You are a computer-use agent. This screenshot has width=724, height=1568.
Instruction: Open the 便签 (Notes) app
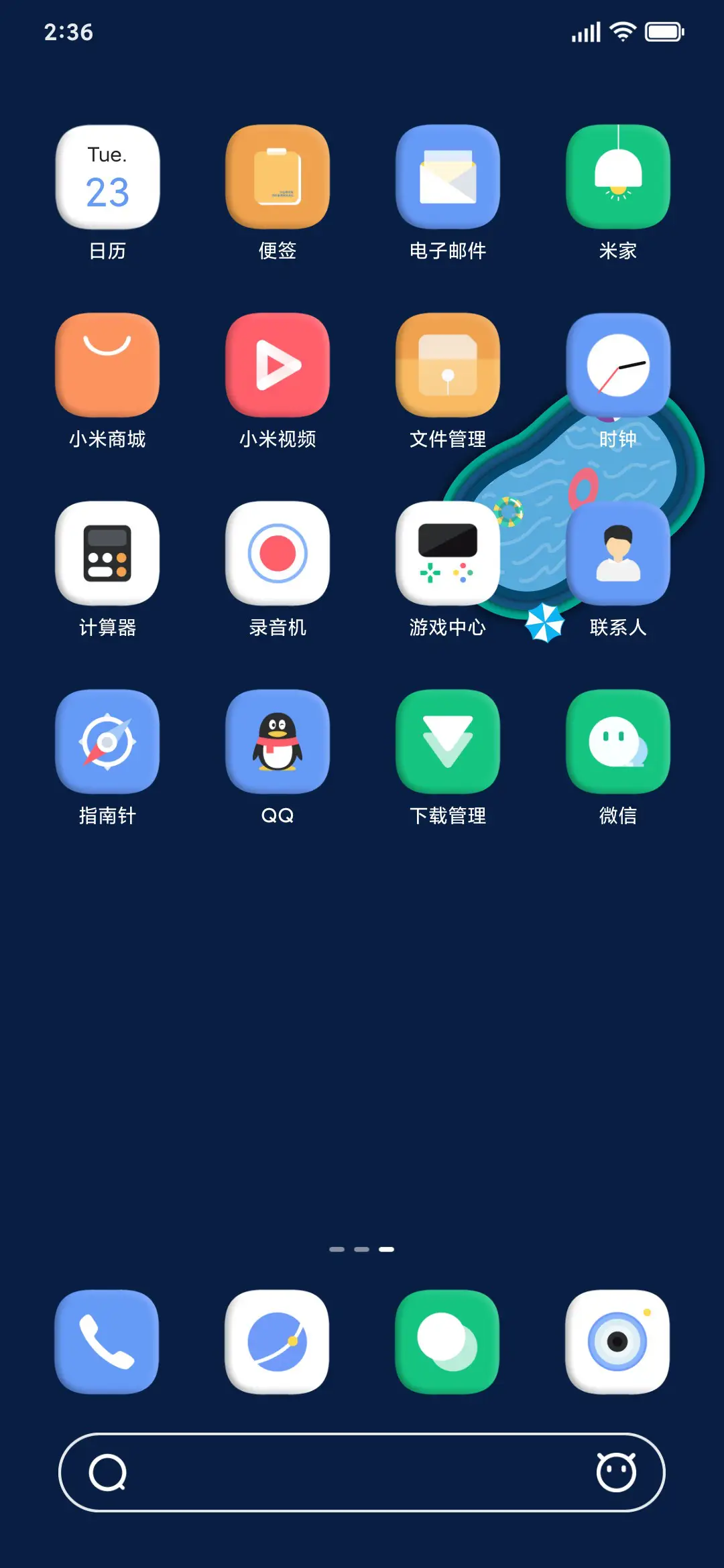pyautogui.click(x=278, y=176)
